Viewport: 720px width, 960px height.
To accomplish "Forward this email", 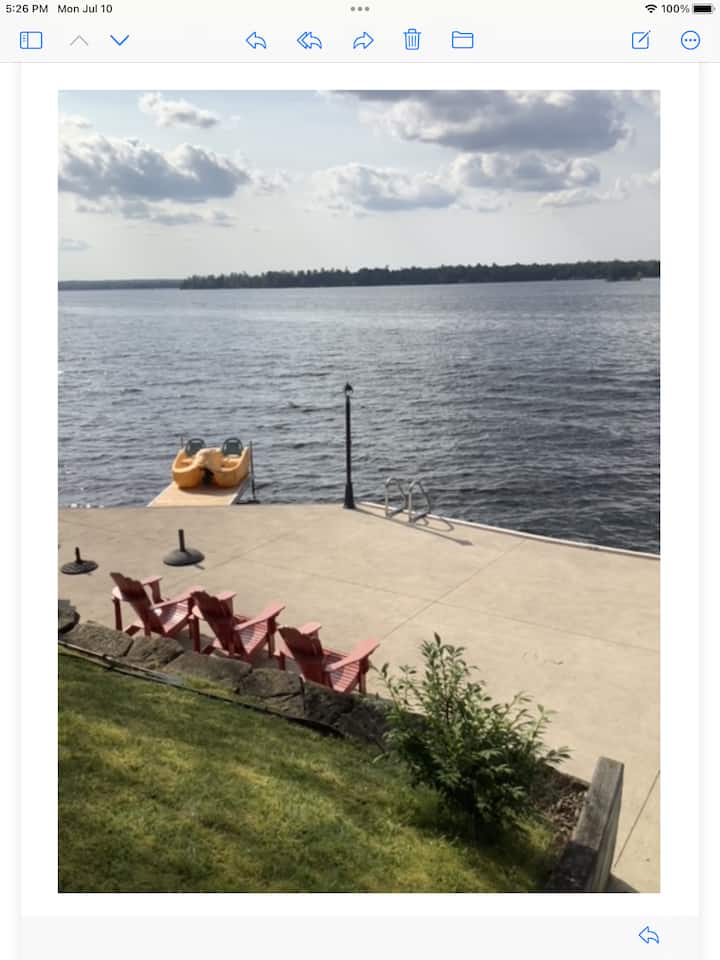I will [x=363, y=40].
